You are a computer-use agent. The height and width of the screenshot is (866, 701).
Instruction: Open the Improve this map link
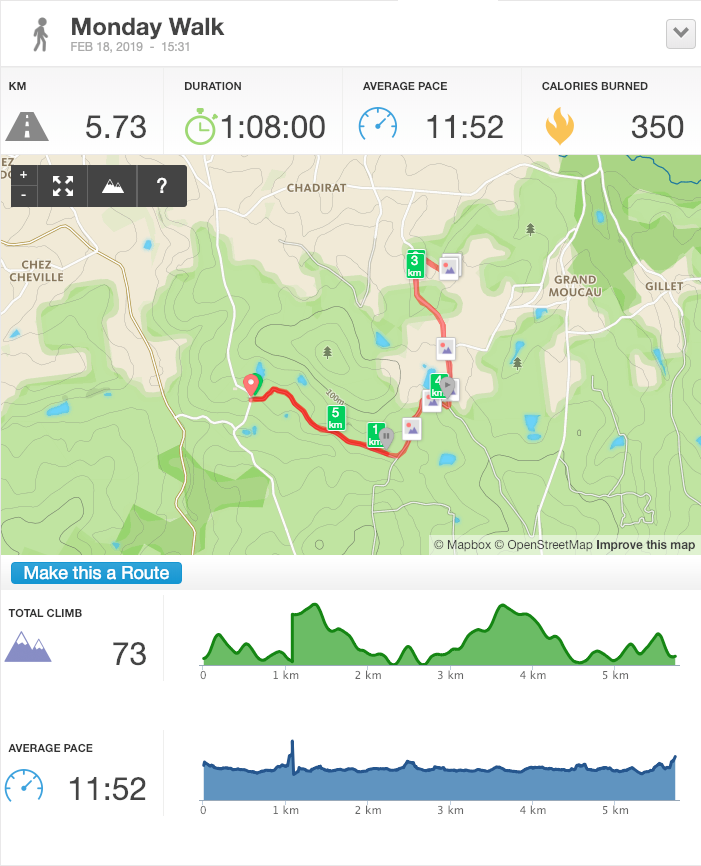pos(645,545)
